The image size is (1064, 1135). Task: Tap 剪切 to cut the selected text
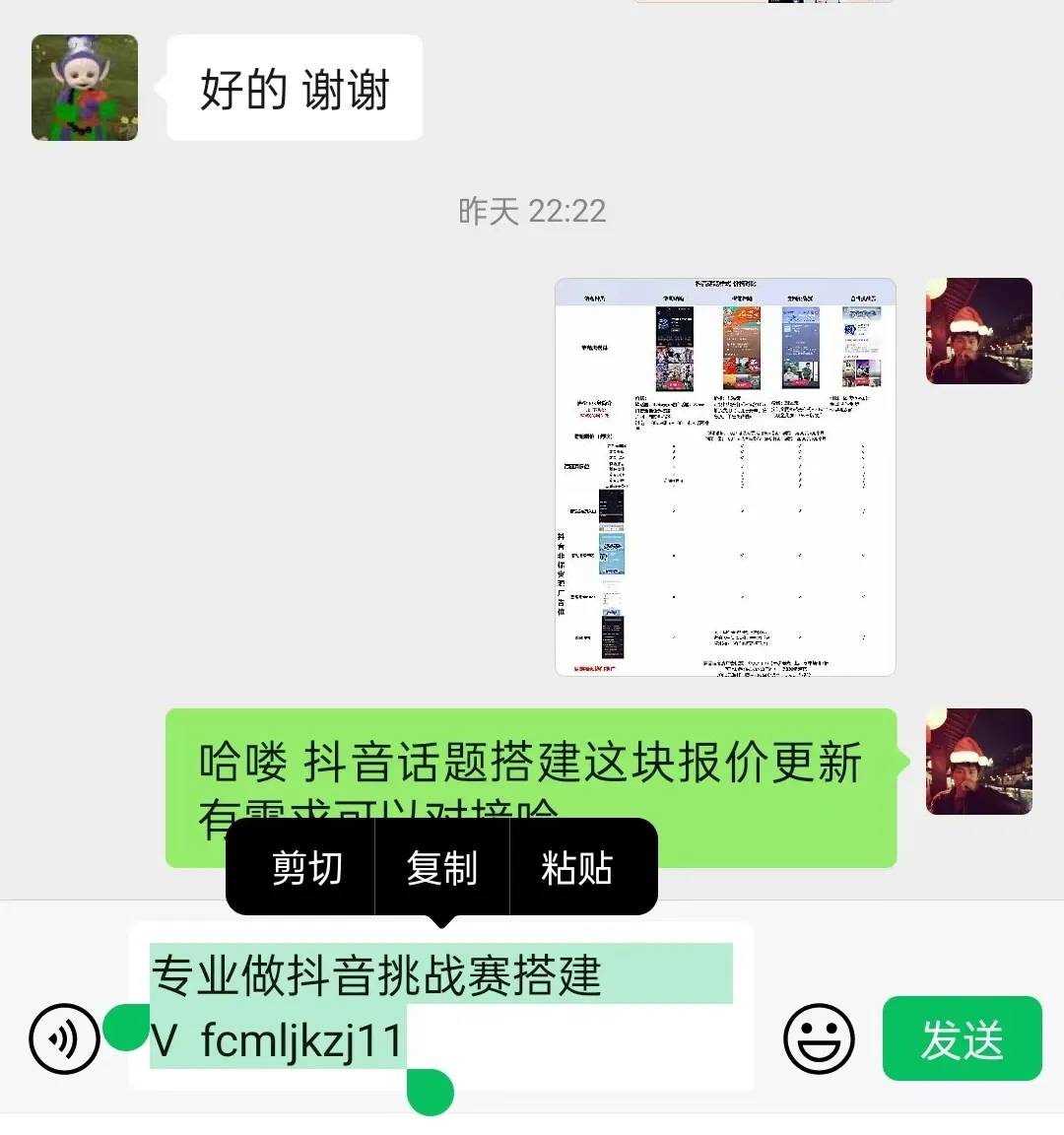click(306, 868)
